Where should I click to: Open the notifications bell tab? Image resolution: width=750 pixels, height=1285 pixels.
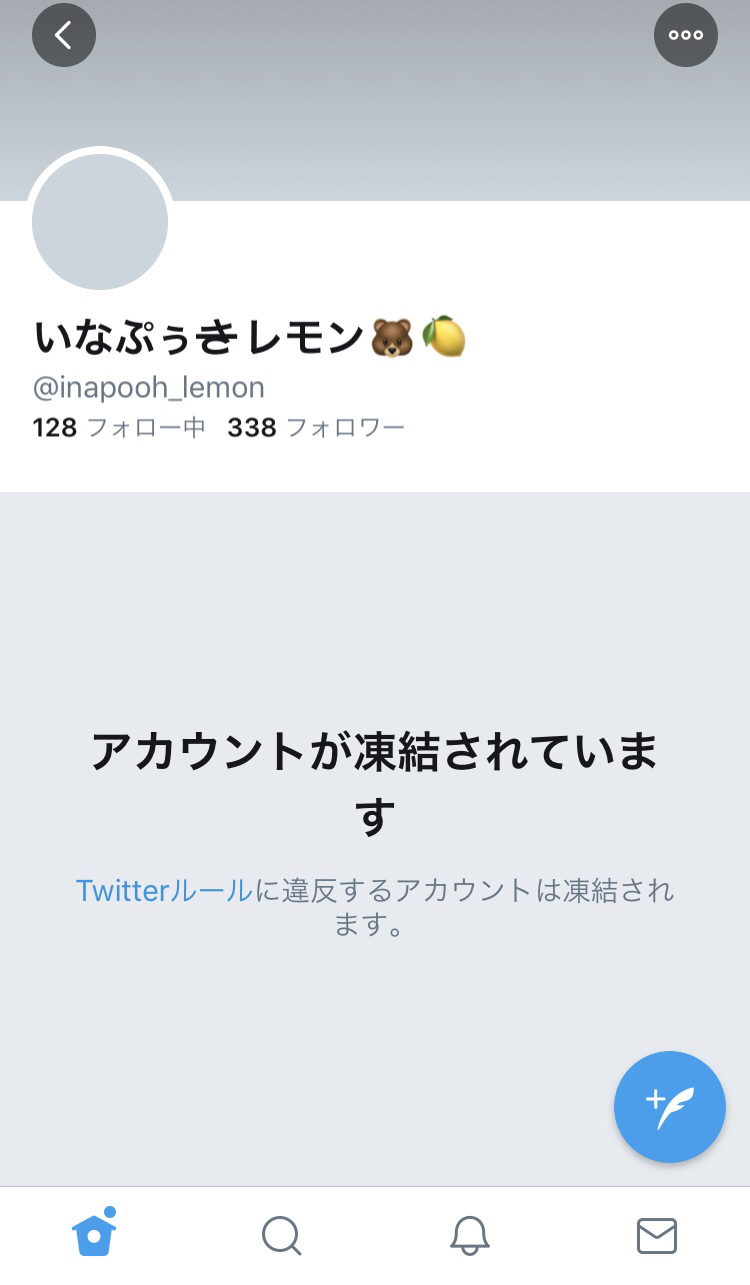click(x=469, y=1236)
